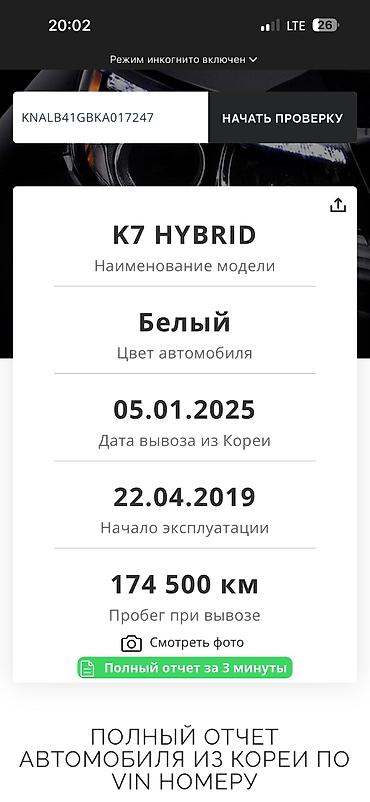Start the check with НАЧАТЬ ПРОВЕРКУ

[282, 118]
